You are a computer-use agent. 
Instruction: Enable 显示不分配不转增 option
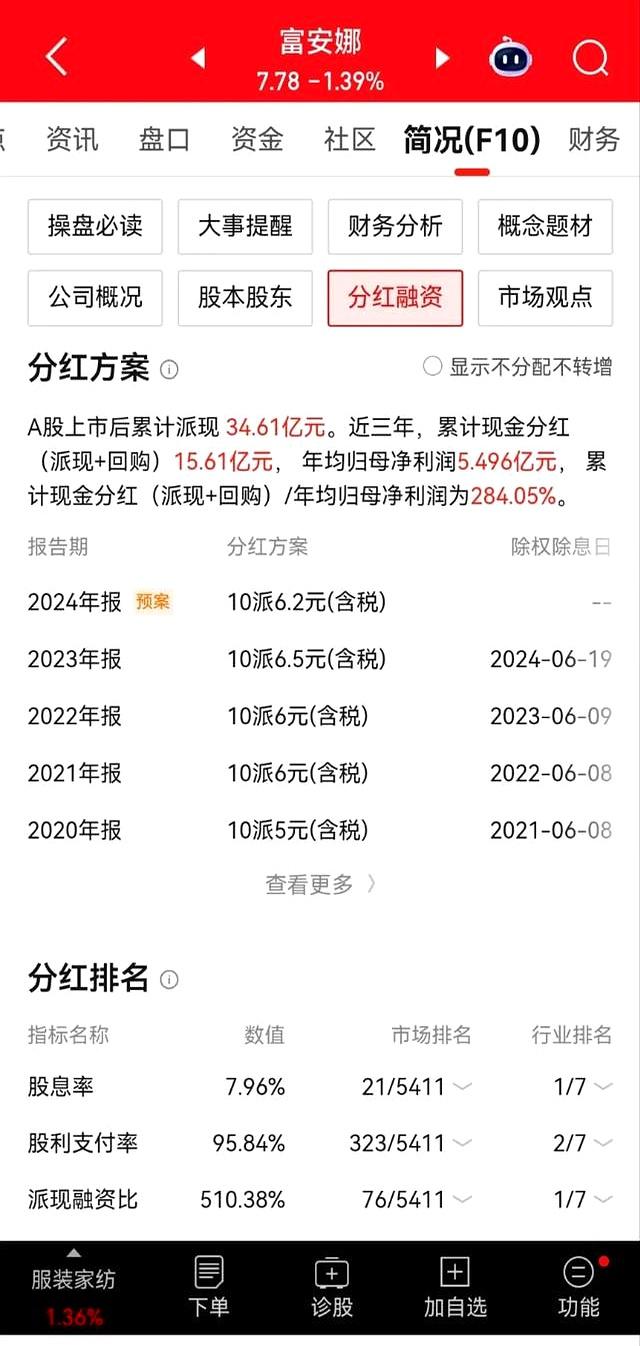click(517, 367)
